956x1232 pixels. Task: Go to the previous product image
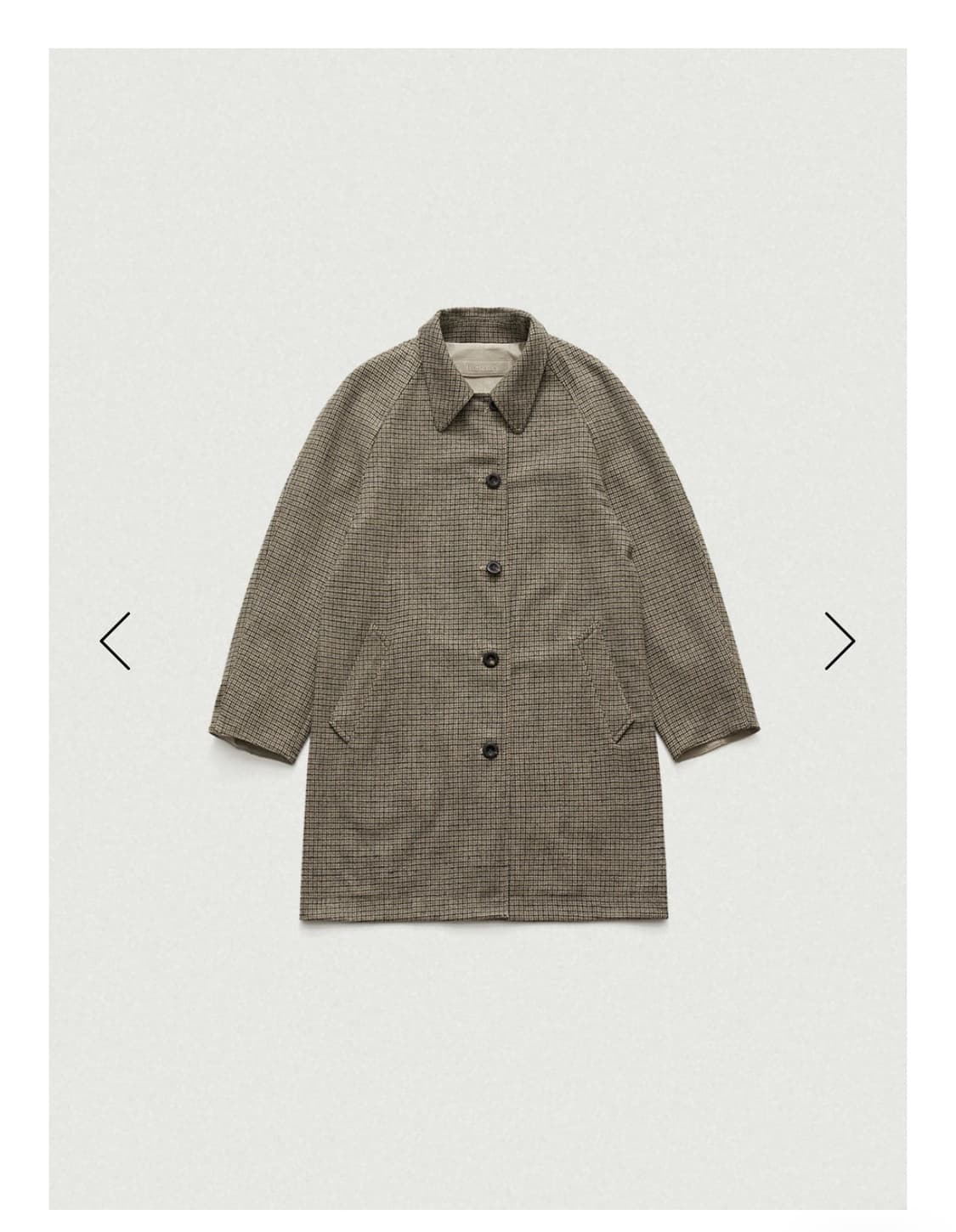point(116,641)
